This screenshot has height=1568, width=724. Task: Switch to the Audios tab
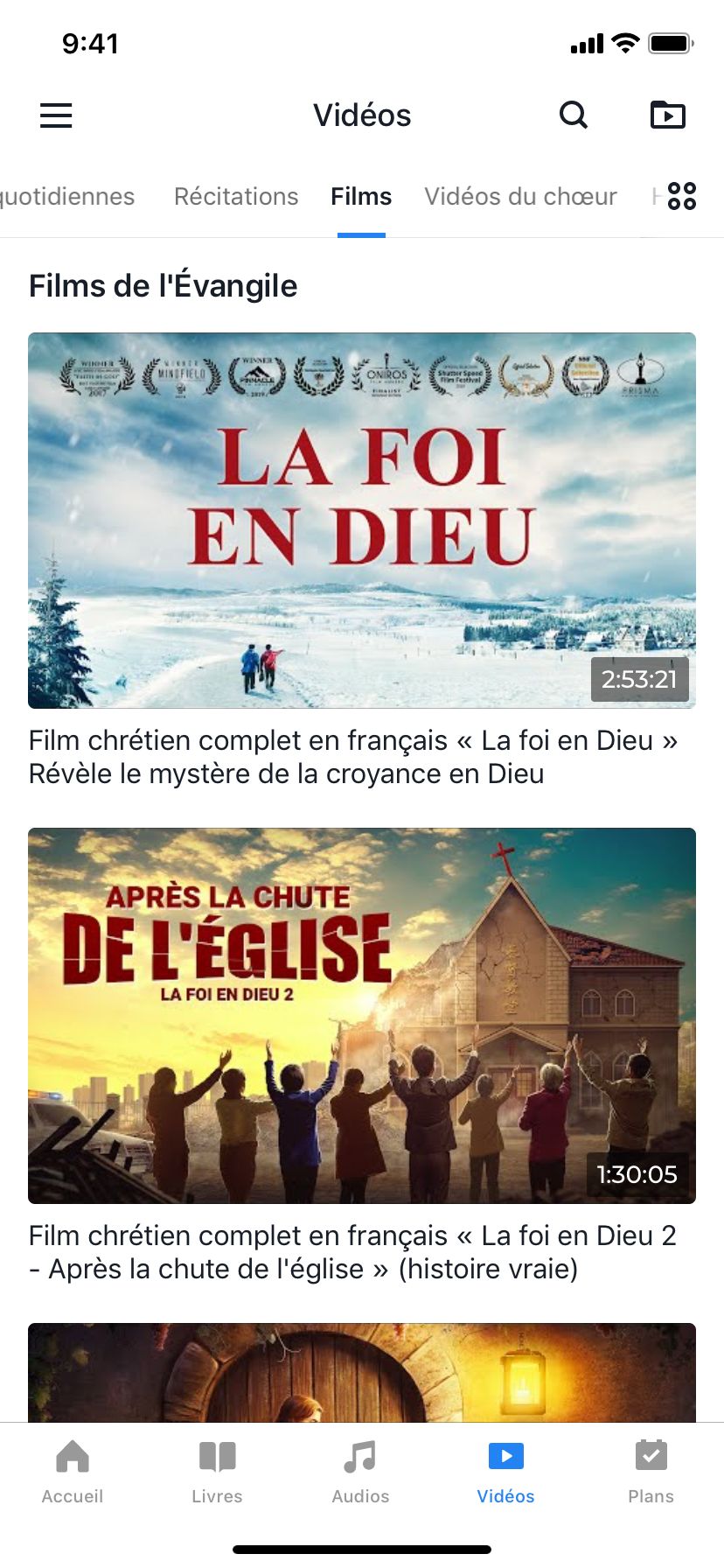[360, 1472]
